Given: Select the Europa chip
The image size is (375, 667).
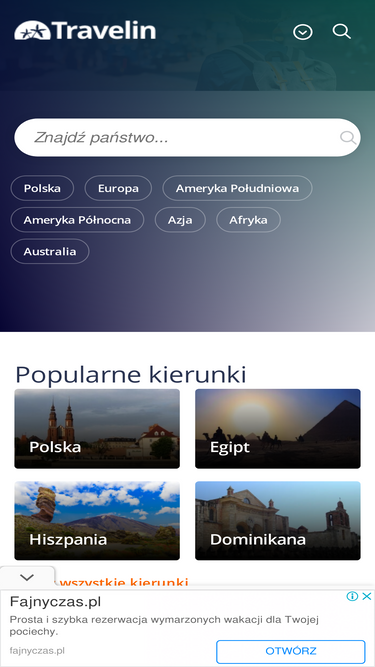Looking at the screenshot, I should click(x=118, y=188).
